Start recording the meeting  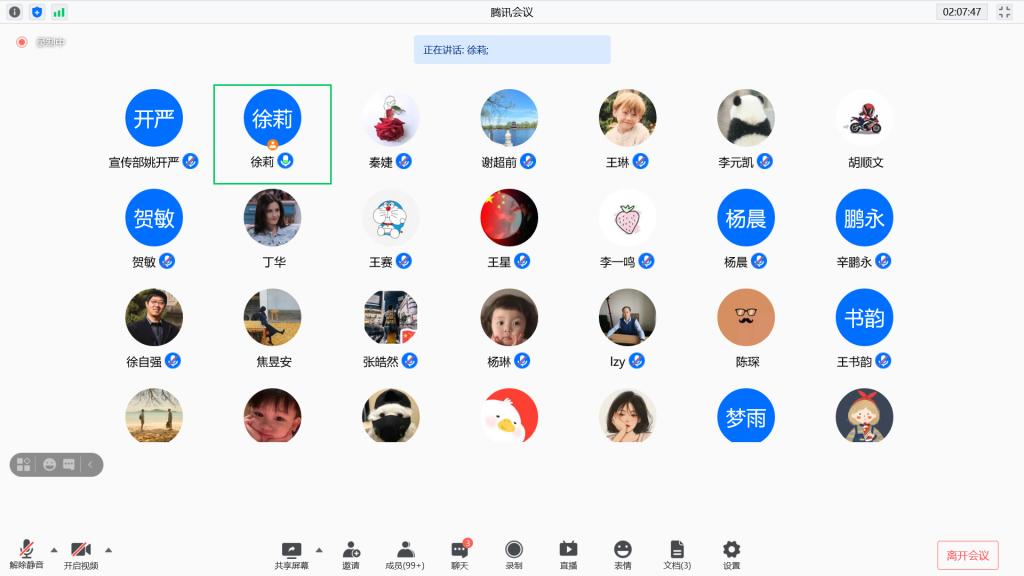click(514, 553)
